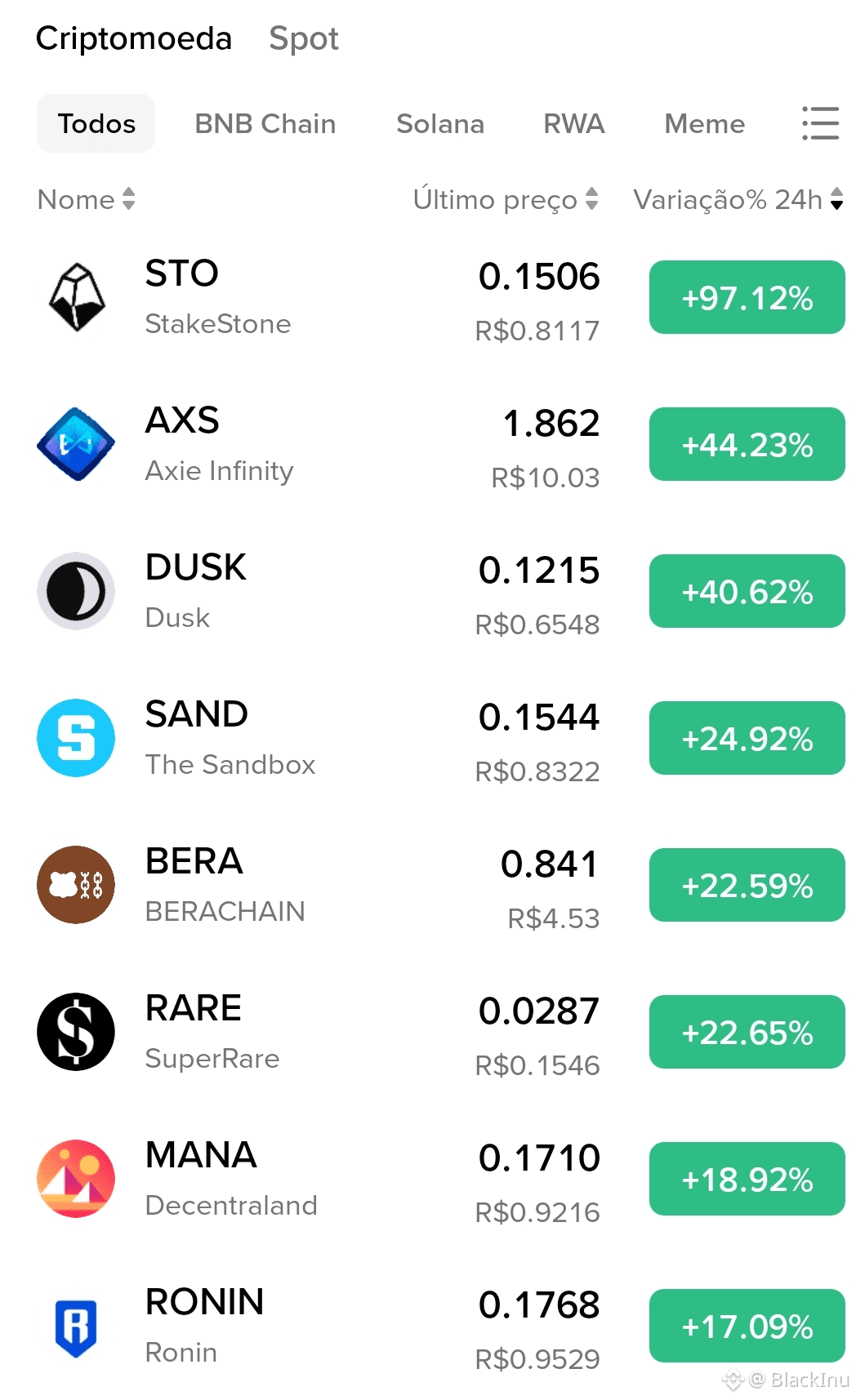Image resolution: width=856 pixels, height=1400 pixels.
Task: Switch to the Spot tab
Action: pyautogui.click(x=303, y=39)
